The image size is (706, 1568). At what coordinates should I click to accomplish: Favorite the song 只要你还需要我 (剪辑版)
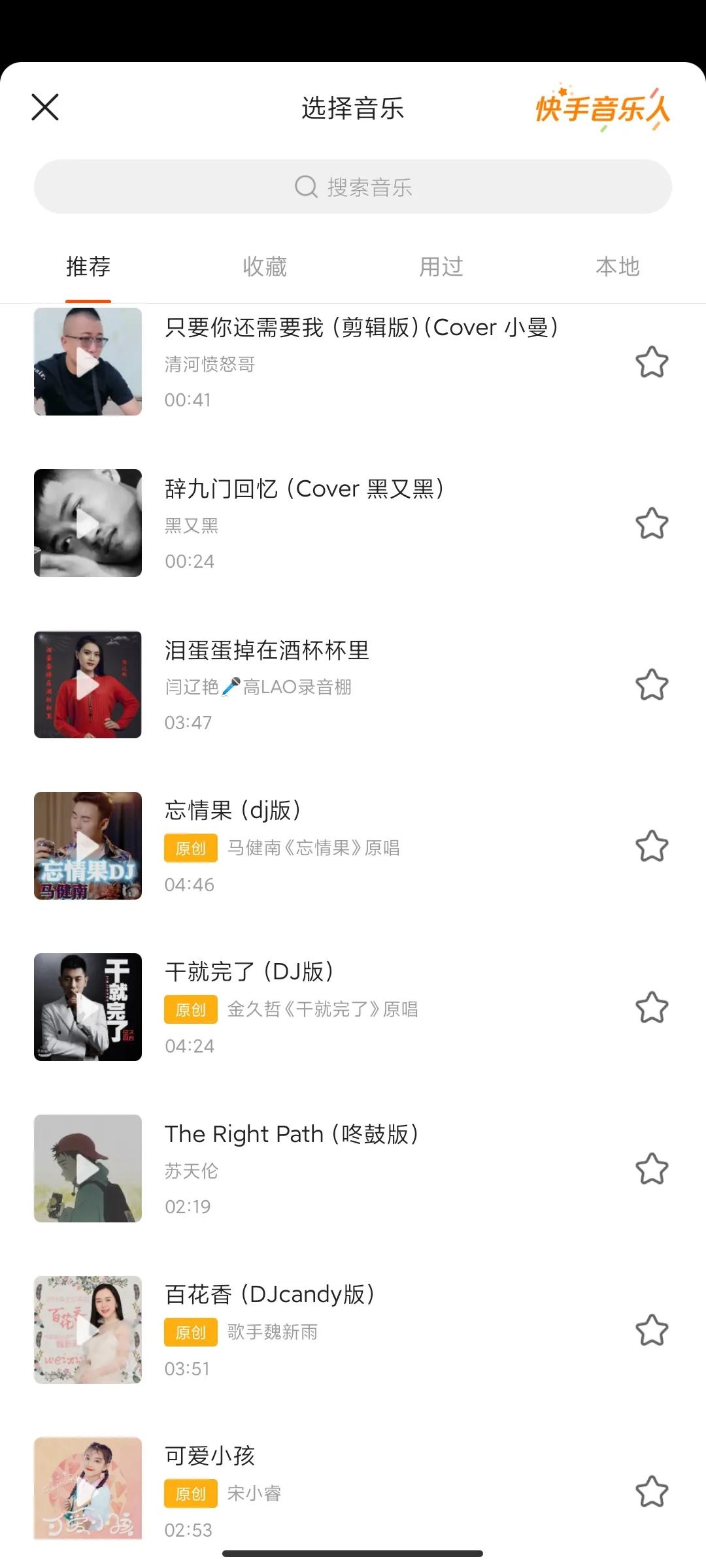click(652, 362)
